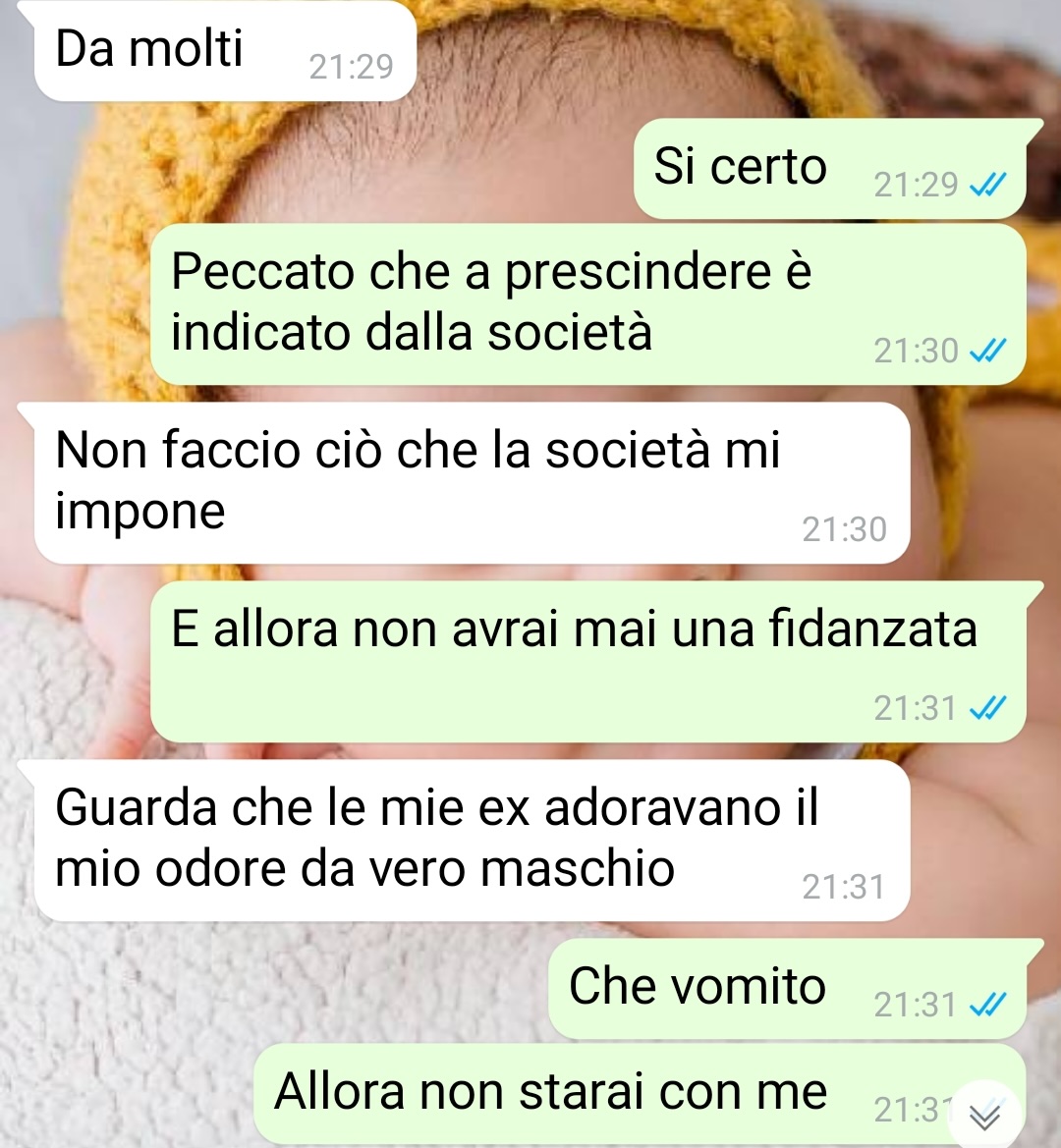Jump to the latest messages arrow

(x=984, y=1115)
